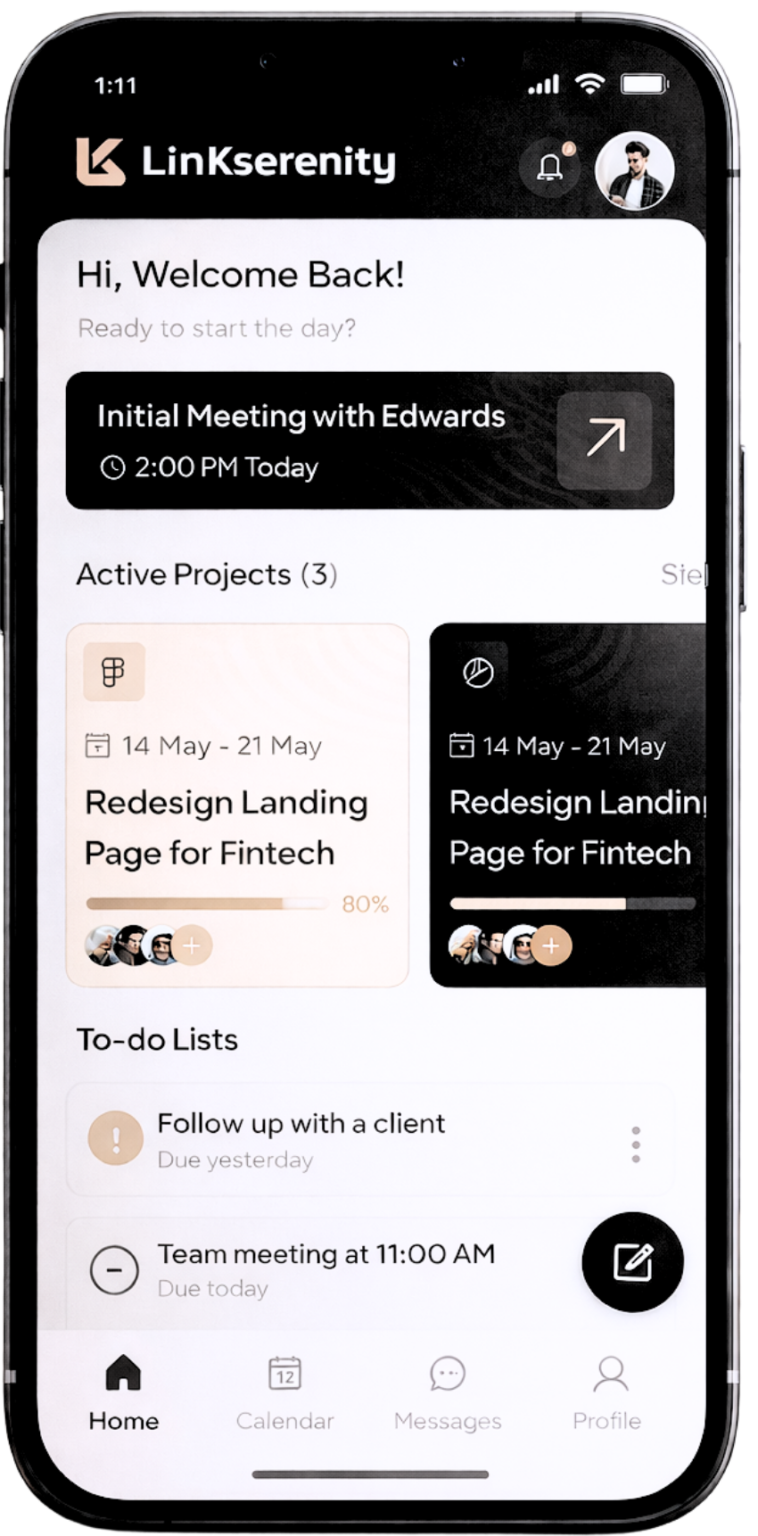Open the Initial Meeting with Edwards arrow
758x1536 pixels.
(604, 440)
